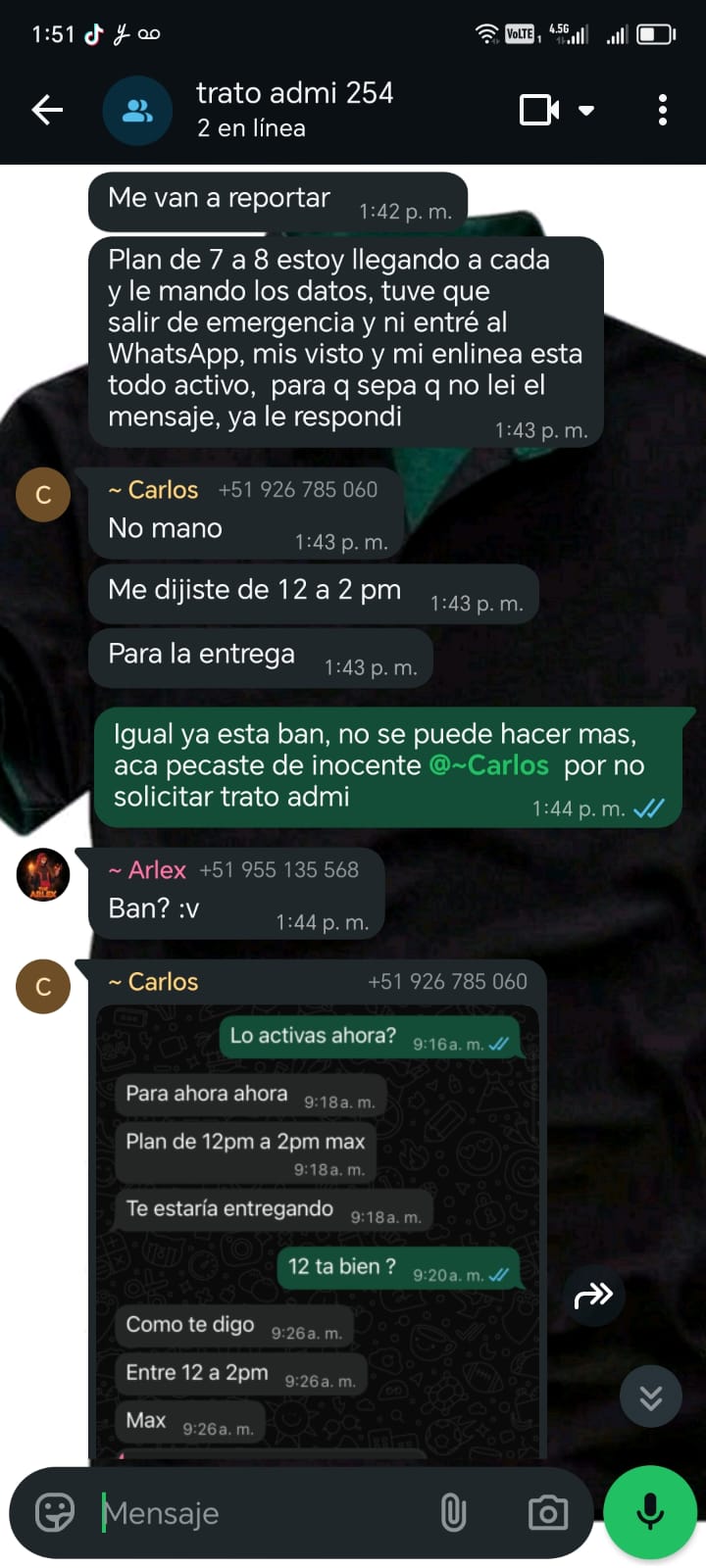This screenshot has height=1568, width=706.
Task: Start a group video call
Action: 539,110
